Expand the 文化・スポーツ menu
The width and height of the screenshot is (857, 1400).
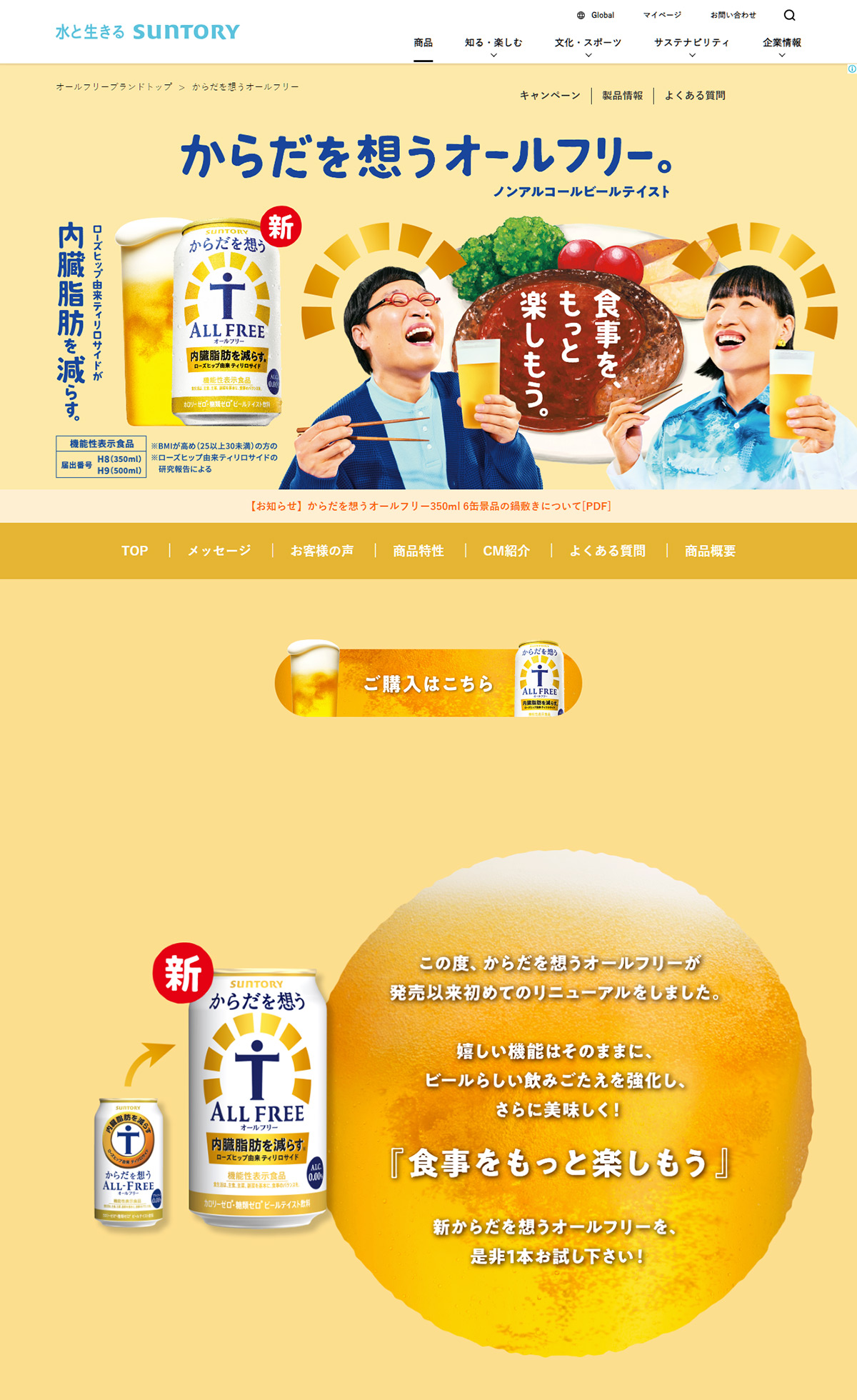click(x=588, y=44)
